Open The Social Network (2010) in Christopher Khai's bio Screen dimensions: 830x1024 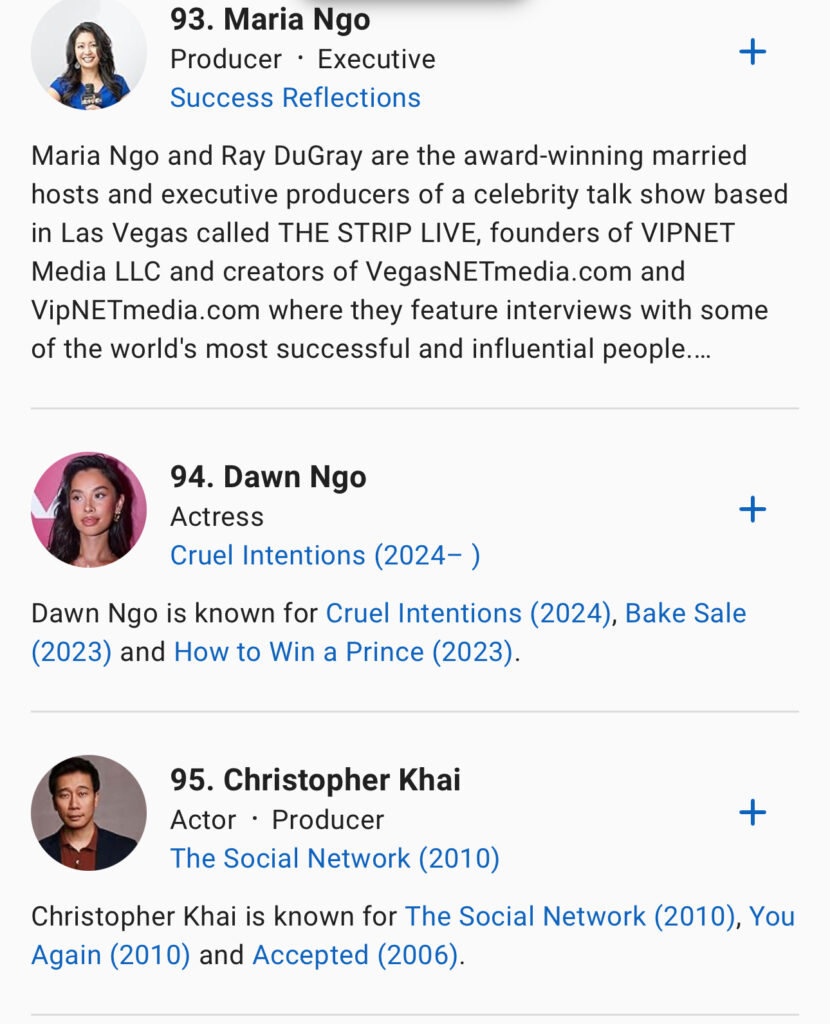point(569,916)
